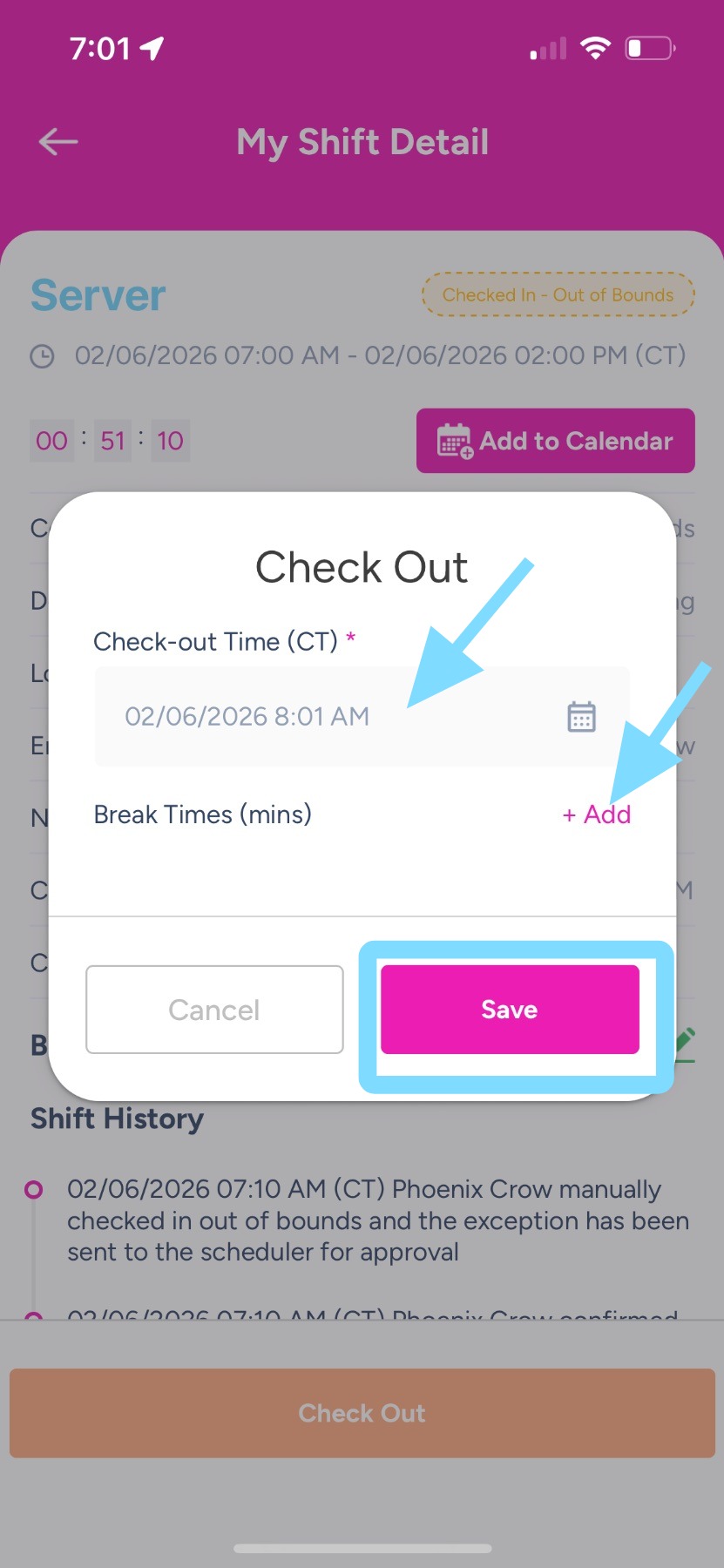This screenshot has height=1568, width=724.
Task: Save the check-out details
Action: (x=510, y=1009)
